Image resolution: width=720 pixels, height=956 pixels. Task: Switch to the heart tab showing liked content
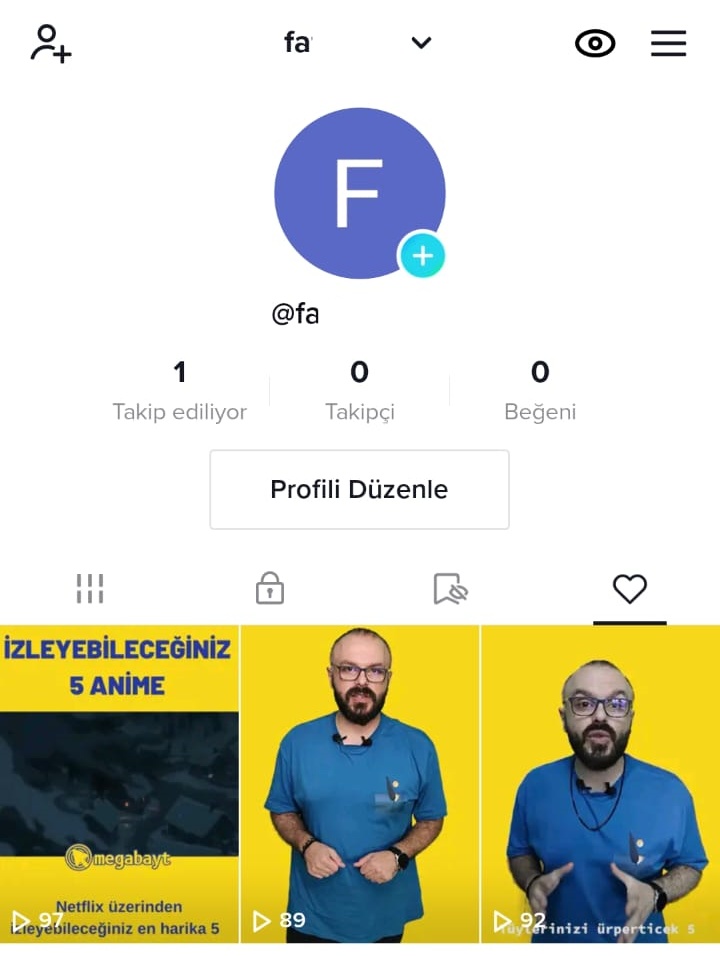(629, 588)
